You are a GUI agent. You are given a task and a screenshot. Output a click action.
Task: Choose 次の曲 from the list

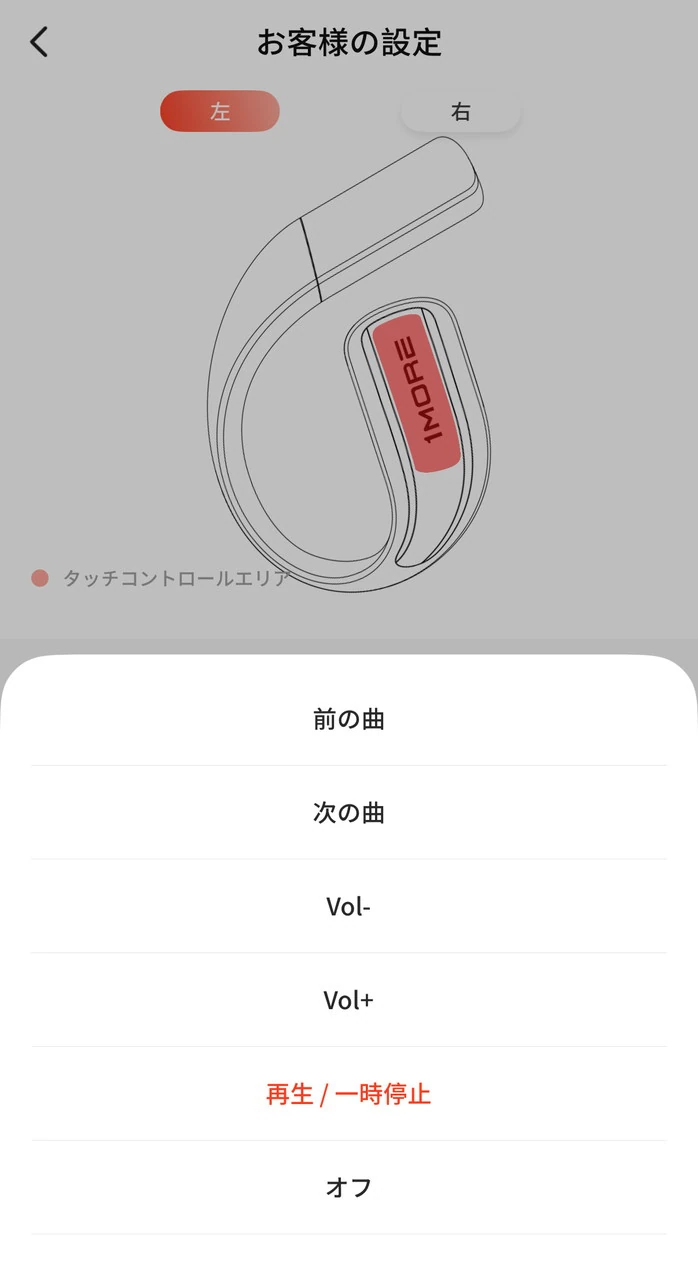click(349, 812)
